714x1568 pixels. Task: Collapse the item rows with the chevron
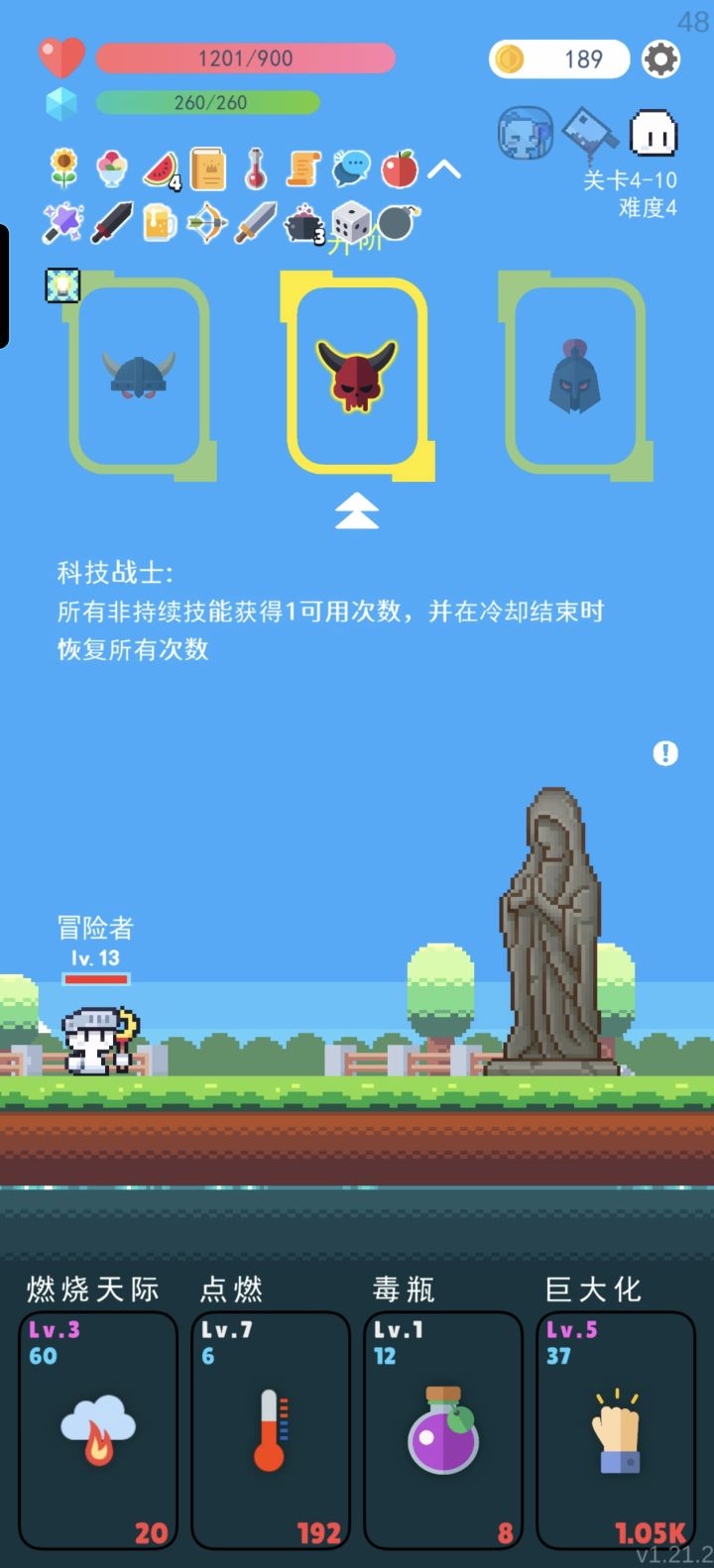tap(446, 168)
